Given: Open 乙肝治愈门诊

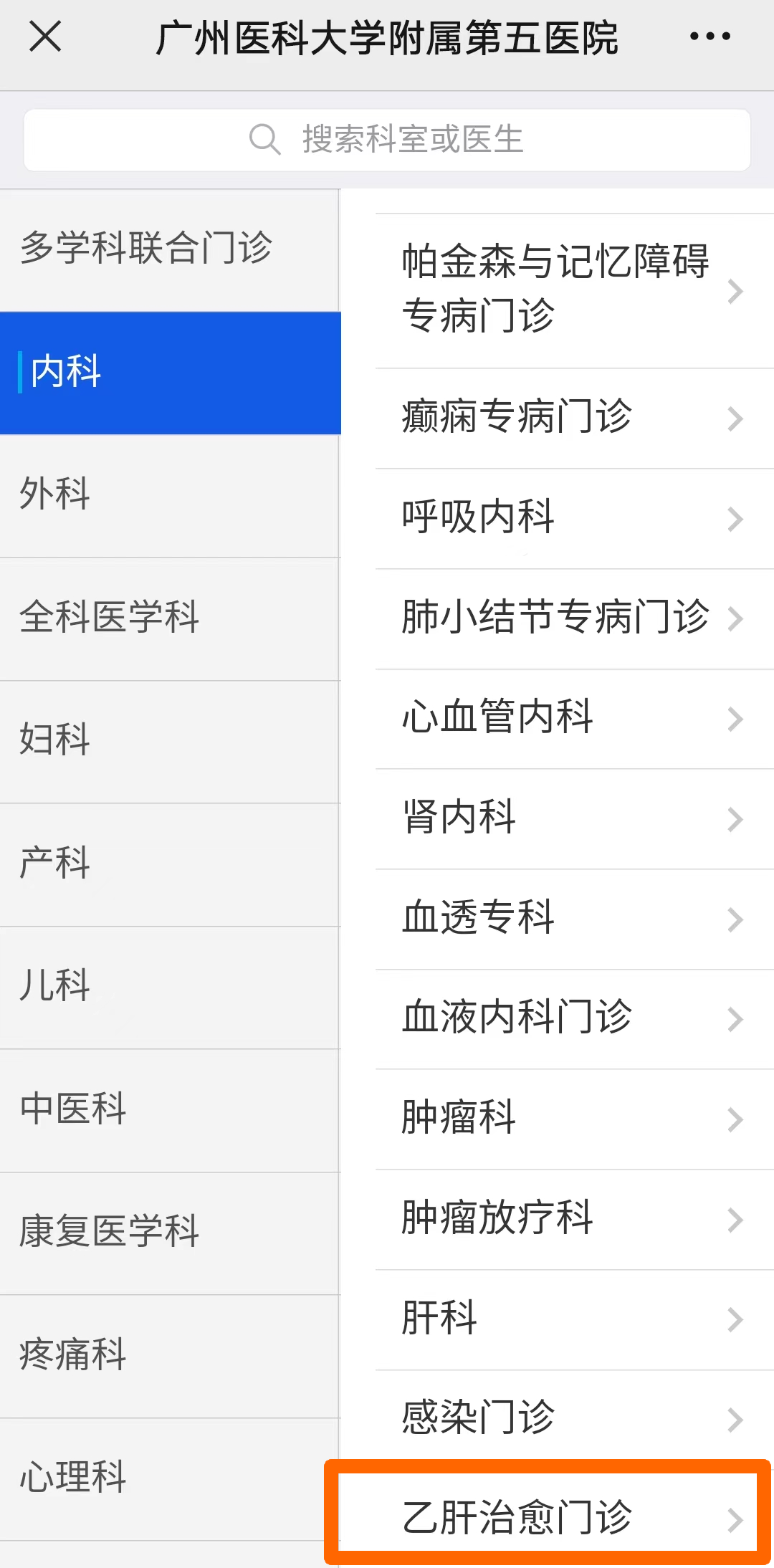Looking at the screenshot, I should (x=548, y=1519).
